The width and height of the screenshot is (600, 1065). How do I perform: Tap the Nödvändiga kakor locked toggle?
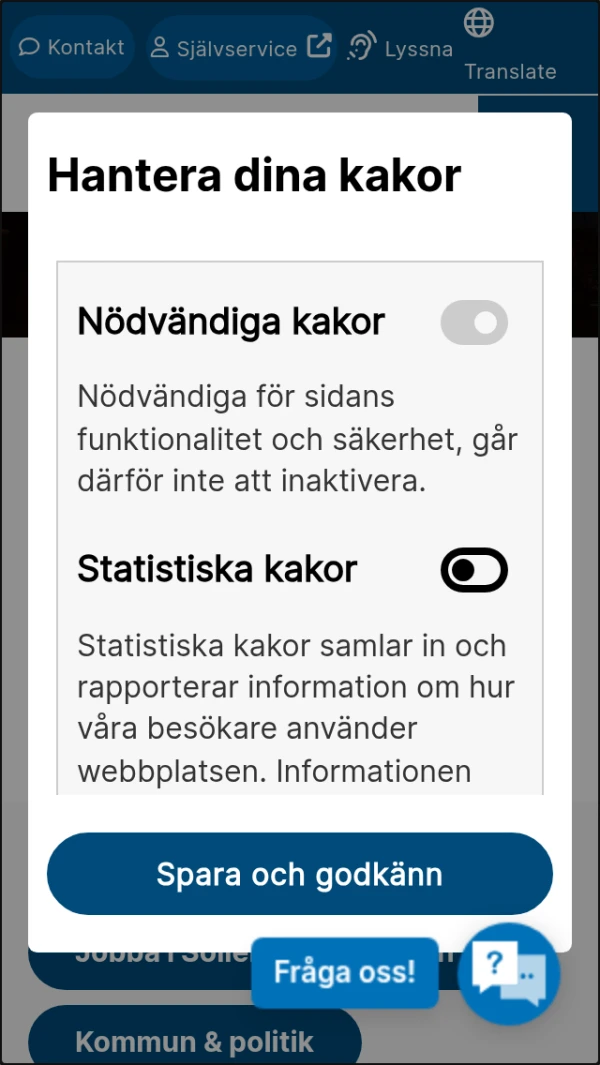pyautogui.click(x=474, y=323)
